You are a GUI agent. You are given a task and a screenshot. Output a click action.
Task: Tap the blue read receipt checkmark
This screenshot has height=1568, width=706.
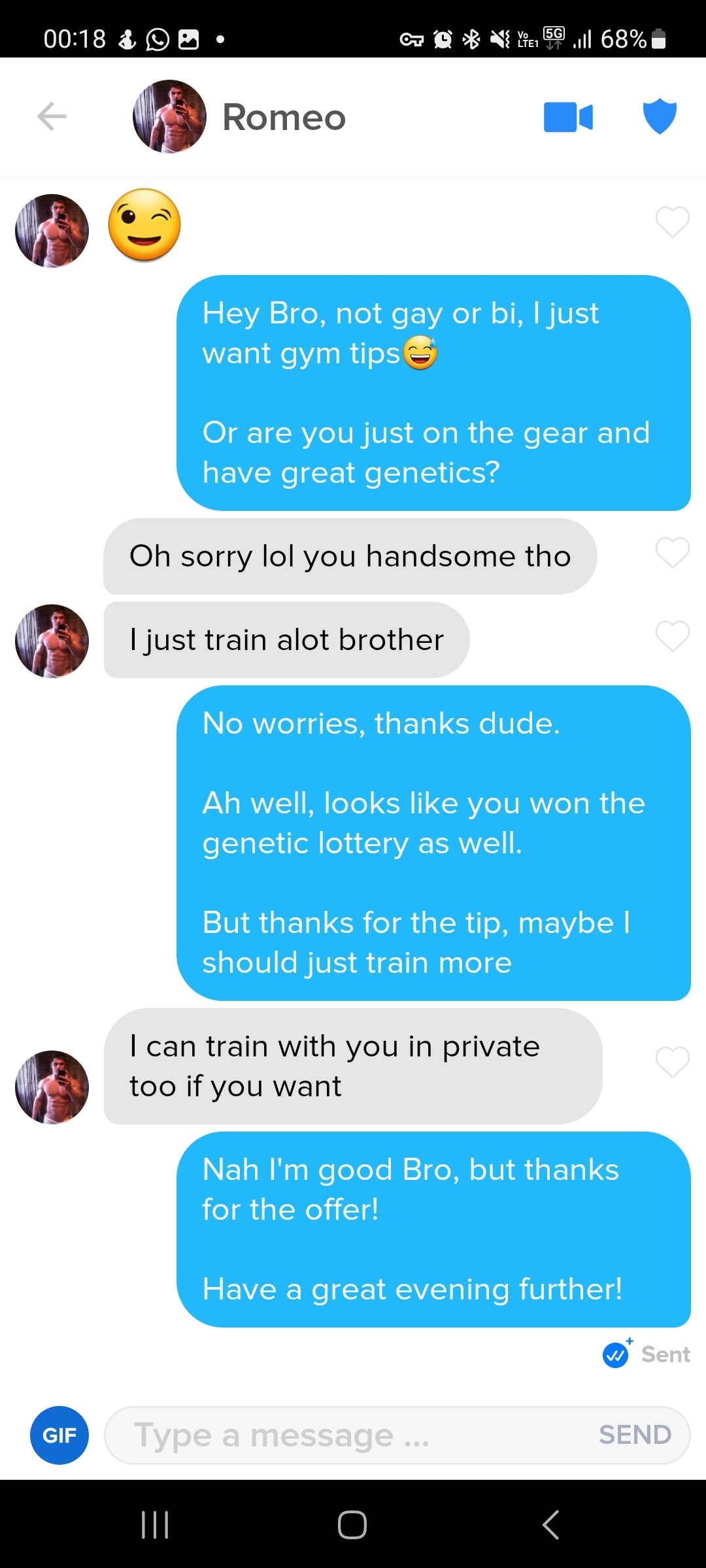[x=616, y=1355]
